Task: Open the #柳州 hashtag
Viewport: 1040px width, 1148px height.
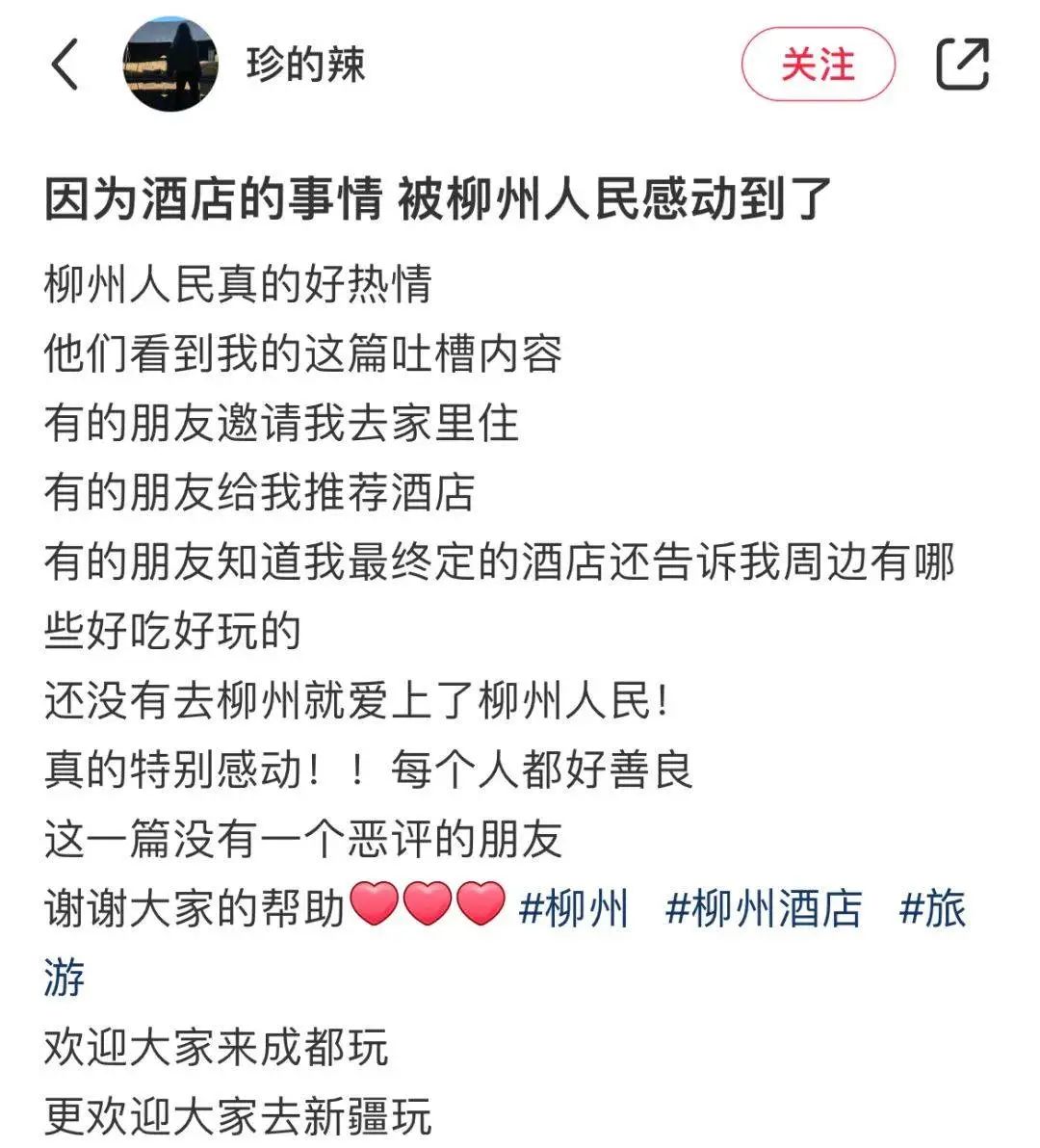Action: point(573,909)
